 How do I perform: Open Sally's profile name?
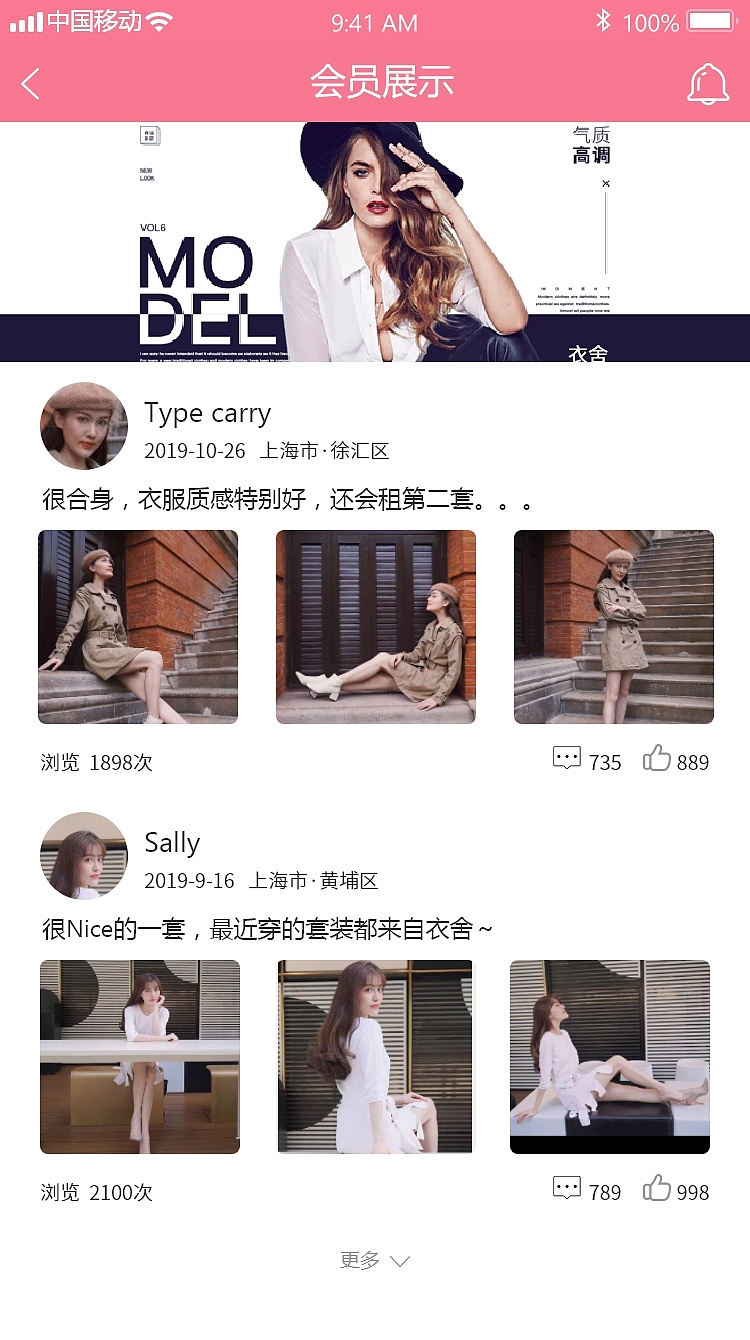172,843
